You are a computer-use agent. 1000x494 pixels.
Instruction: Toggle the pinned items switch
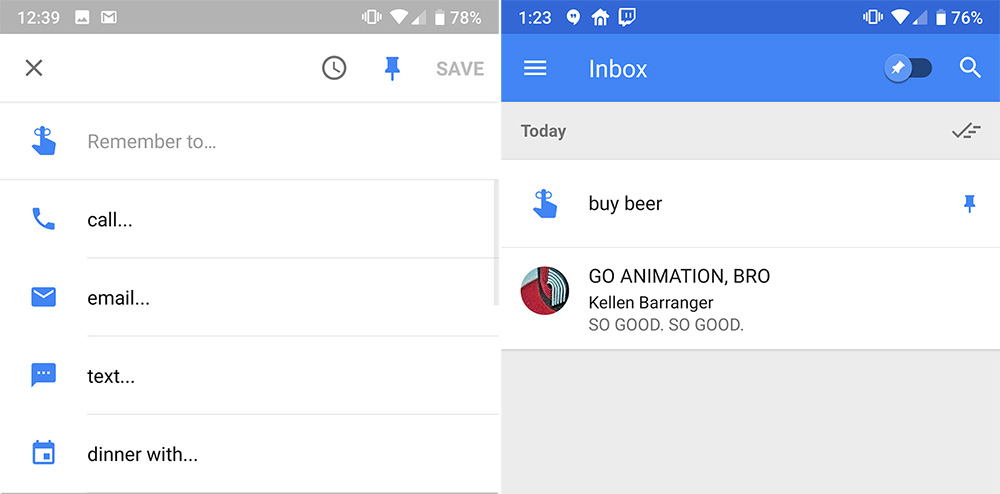click(908, 68)
